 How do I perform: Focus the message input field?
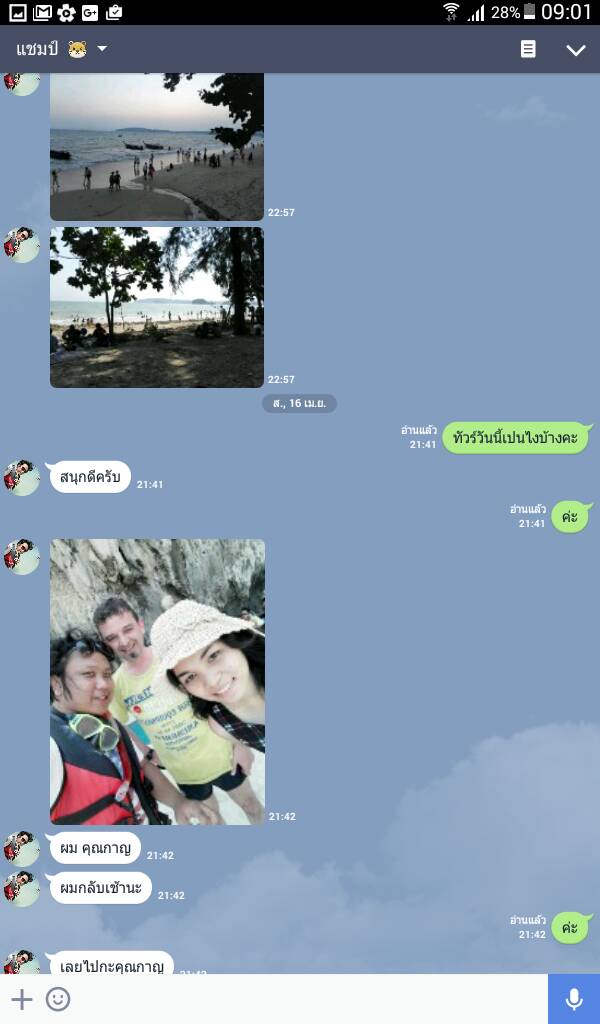coord(310,999)
